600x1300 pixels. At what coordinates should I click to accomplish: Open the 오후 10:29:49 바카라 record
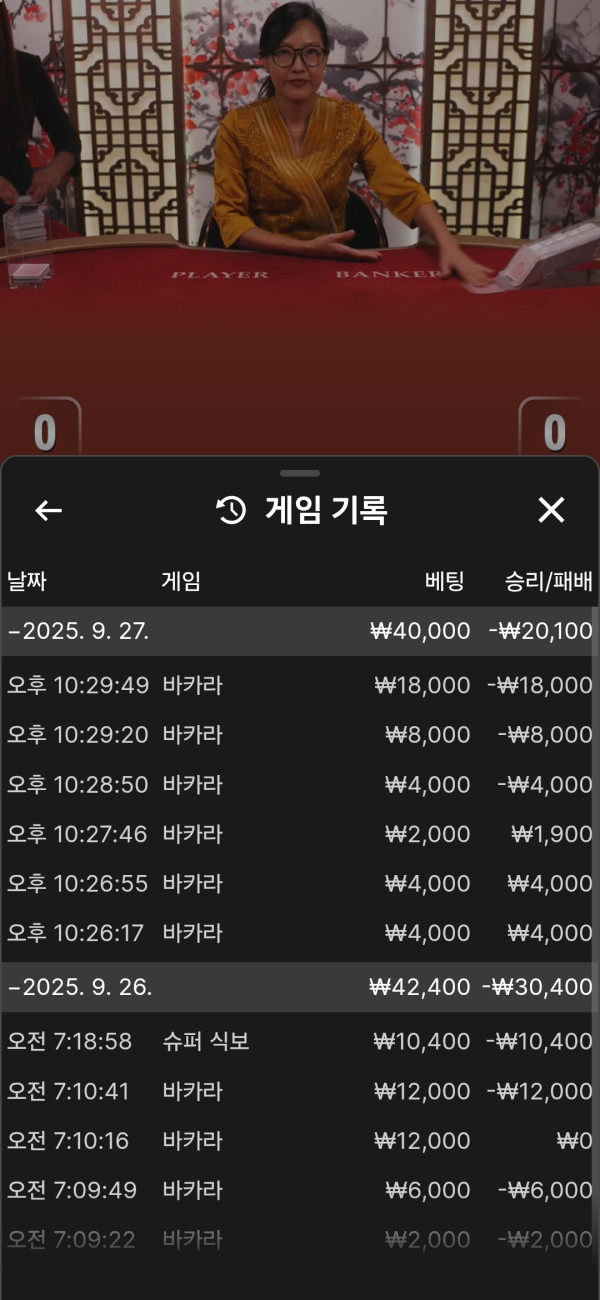298,685
